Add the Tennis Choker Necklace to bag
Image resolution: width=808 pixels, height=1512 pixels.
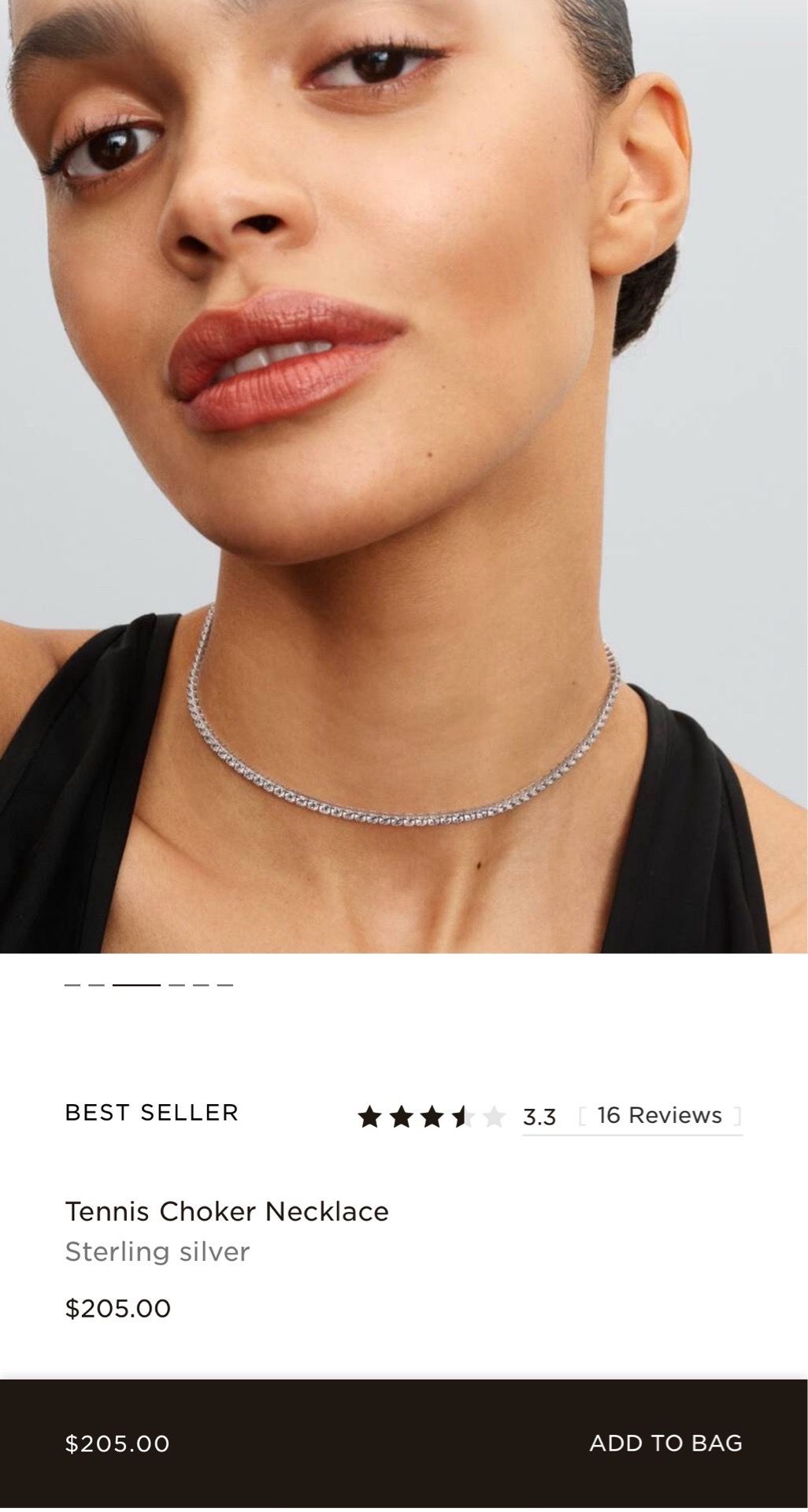(665, 1443)
